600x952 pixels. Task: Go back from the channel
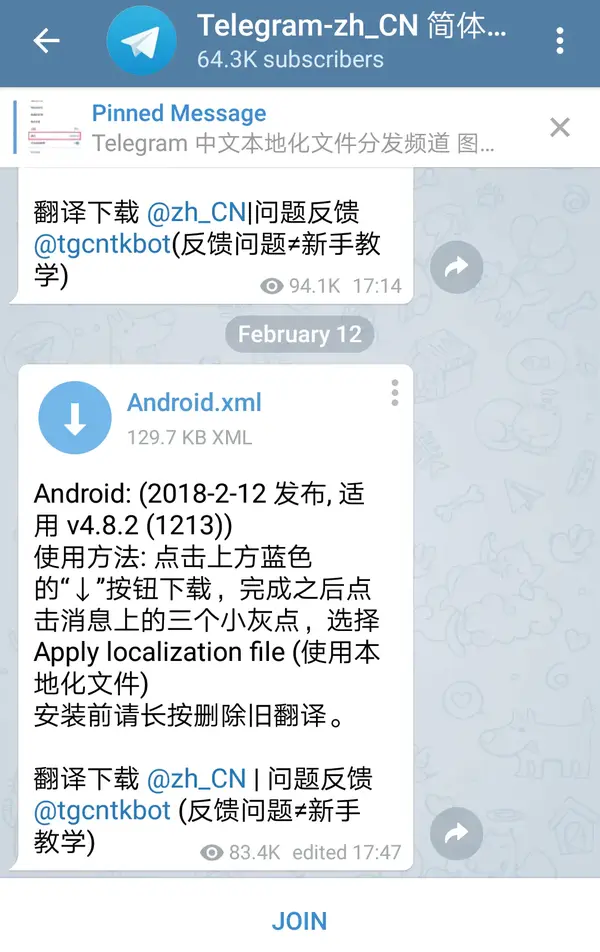(46, 41)
